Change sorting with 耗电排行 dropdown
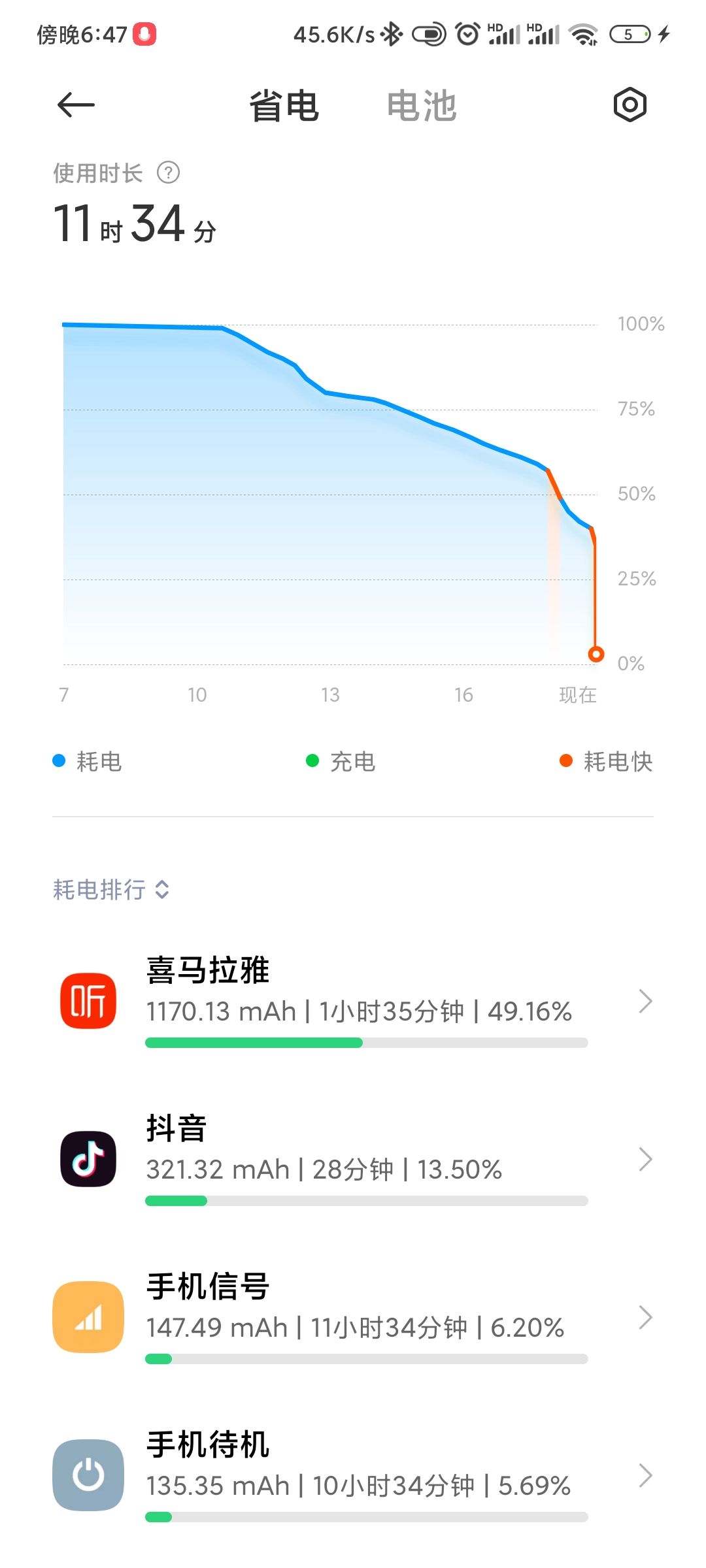Screen dimensions: 706x1568 [x=111, y=889]
